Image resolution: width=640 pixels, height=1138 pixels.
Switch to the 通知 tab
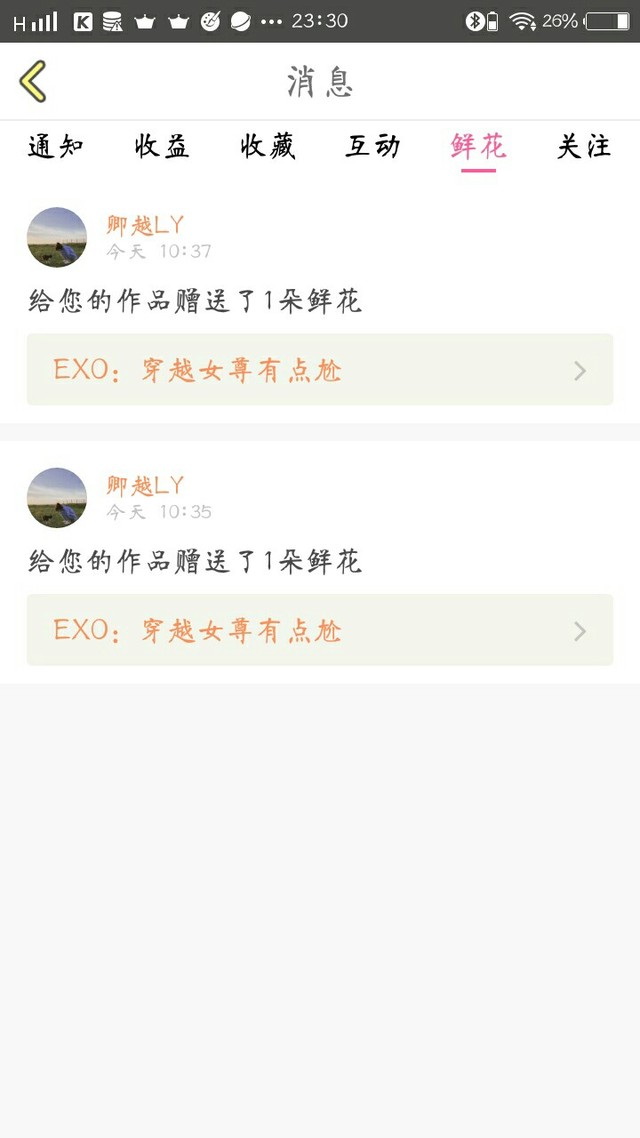(x=55, y=147)
